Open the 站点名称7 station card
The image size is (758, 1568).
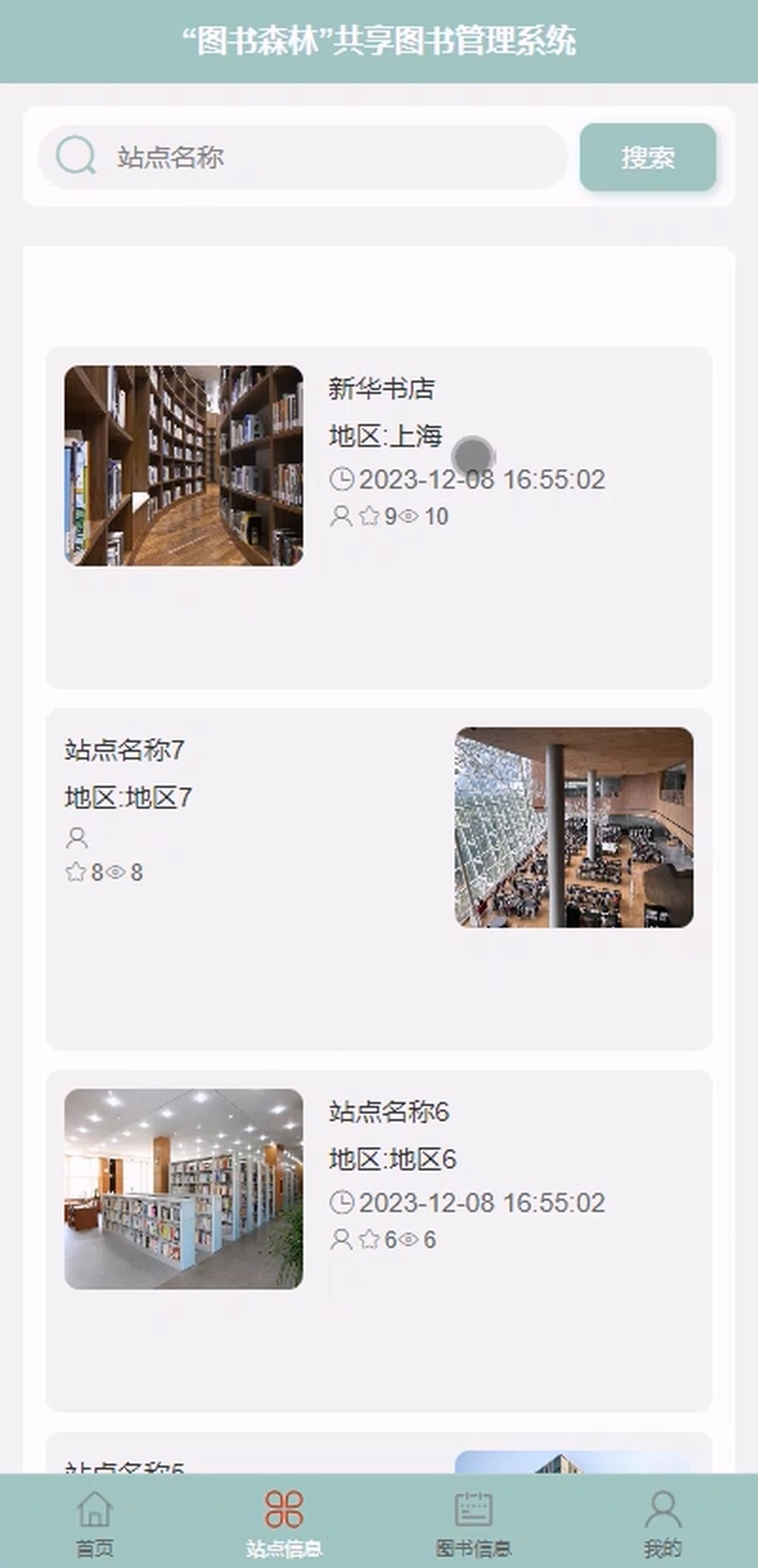click(x=379, y=879)
